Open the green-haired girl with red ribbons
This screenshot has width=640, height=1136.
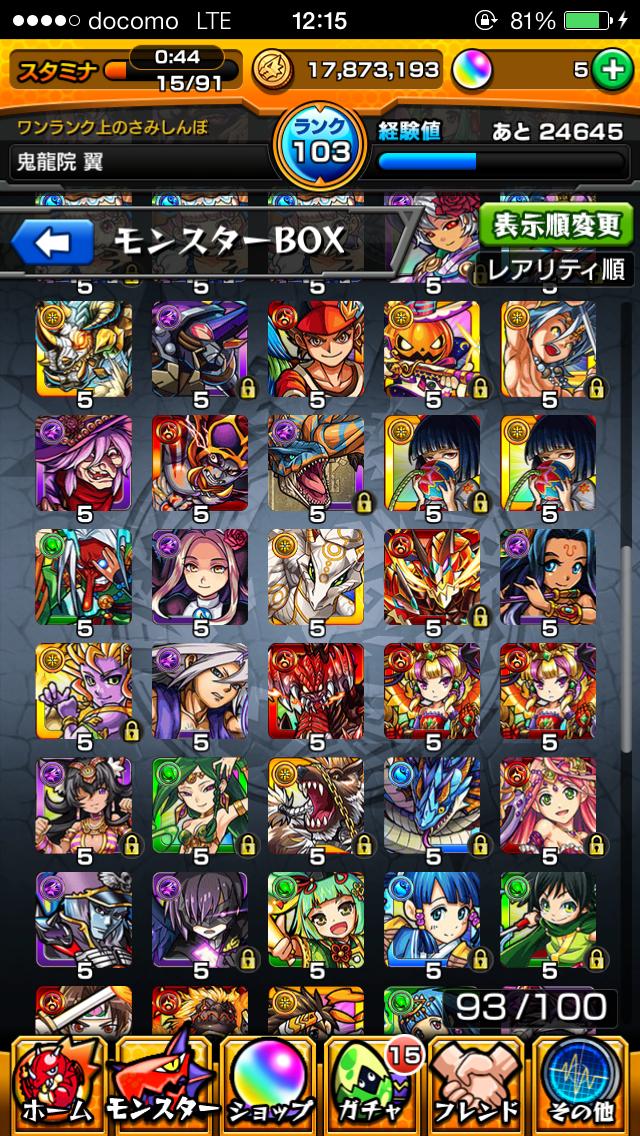[316, 920]
